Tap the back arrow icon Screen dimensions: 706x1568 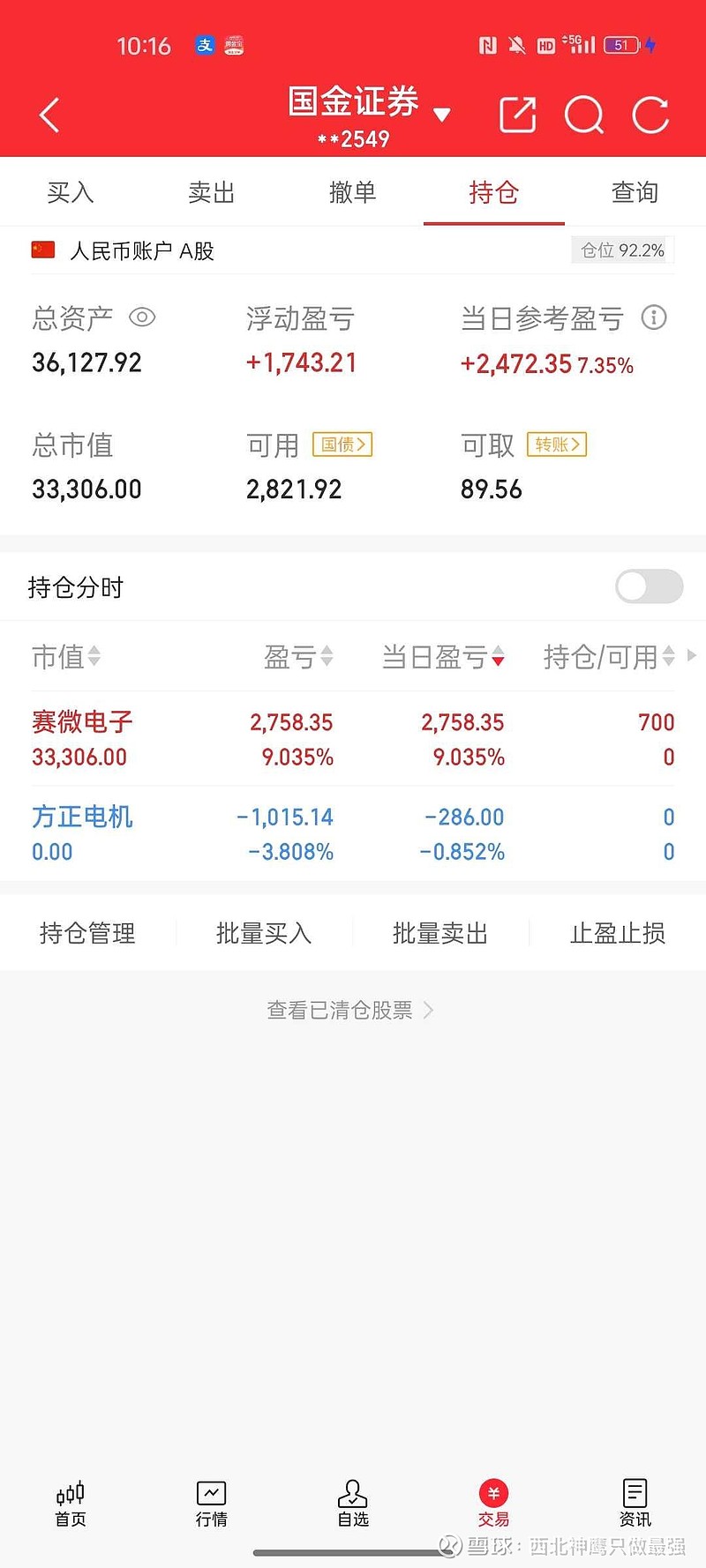[x=49, y=115]
